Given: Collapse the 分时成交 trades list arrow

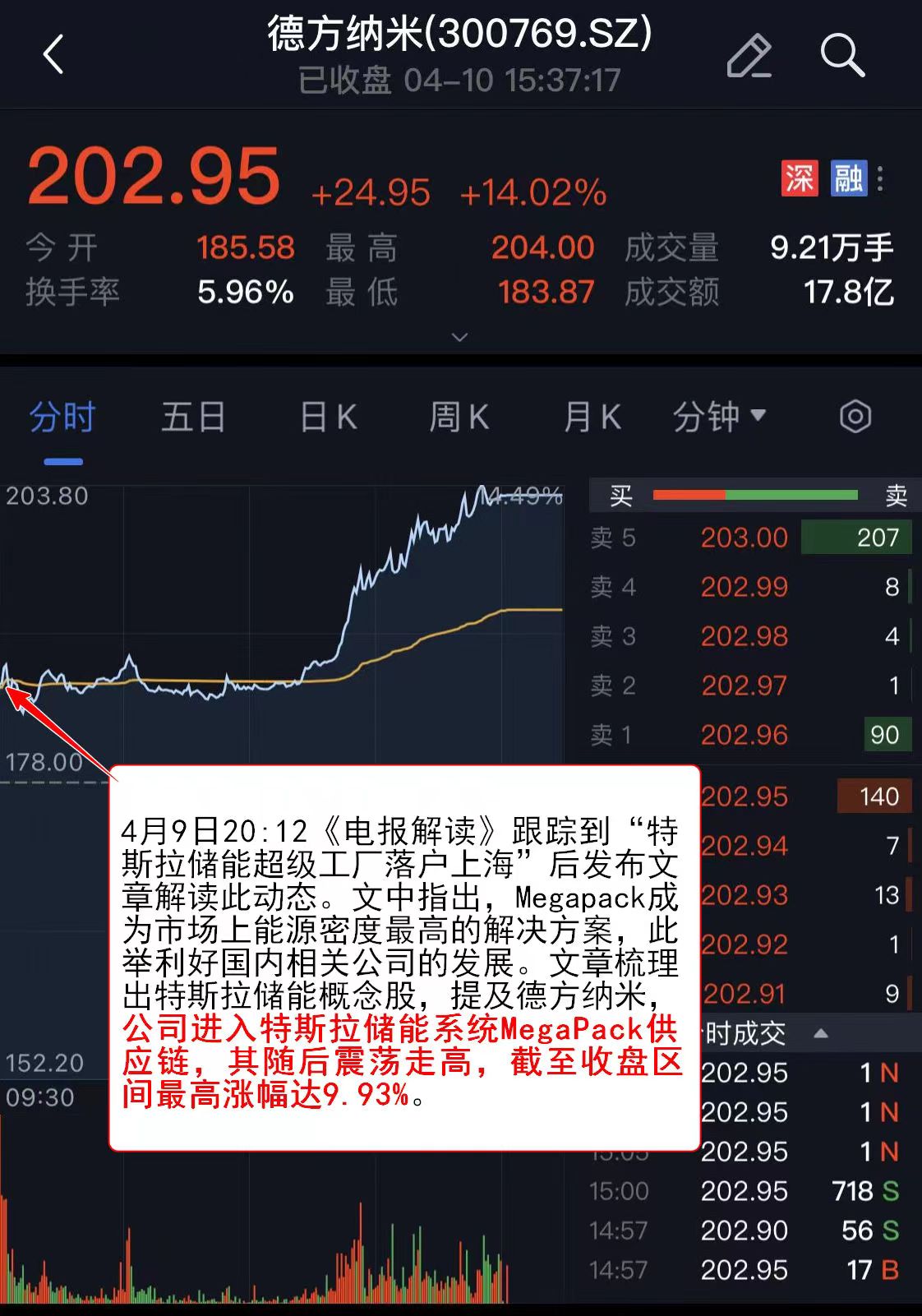Looking at the screenshot, I should point(821,1033).
